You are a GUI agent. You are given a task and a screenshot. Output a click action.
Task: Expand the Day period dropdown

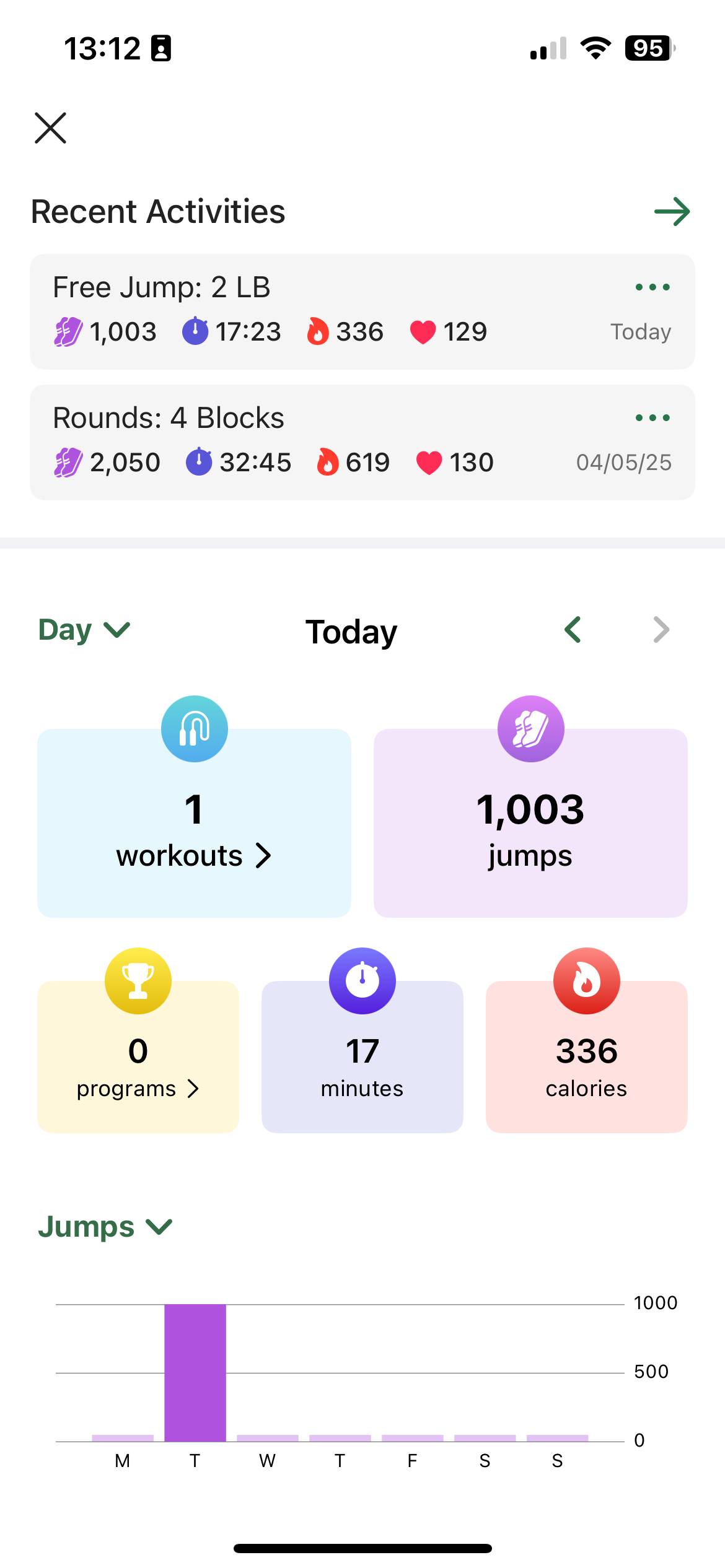pos(84,630)
